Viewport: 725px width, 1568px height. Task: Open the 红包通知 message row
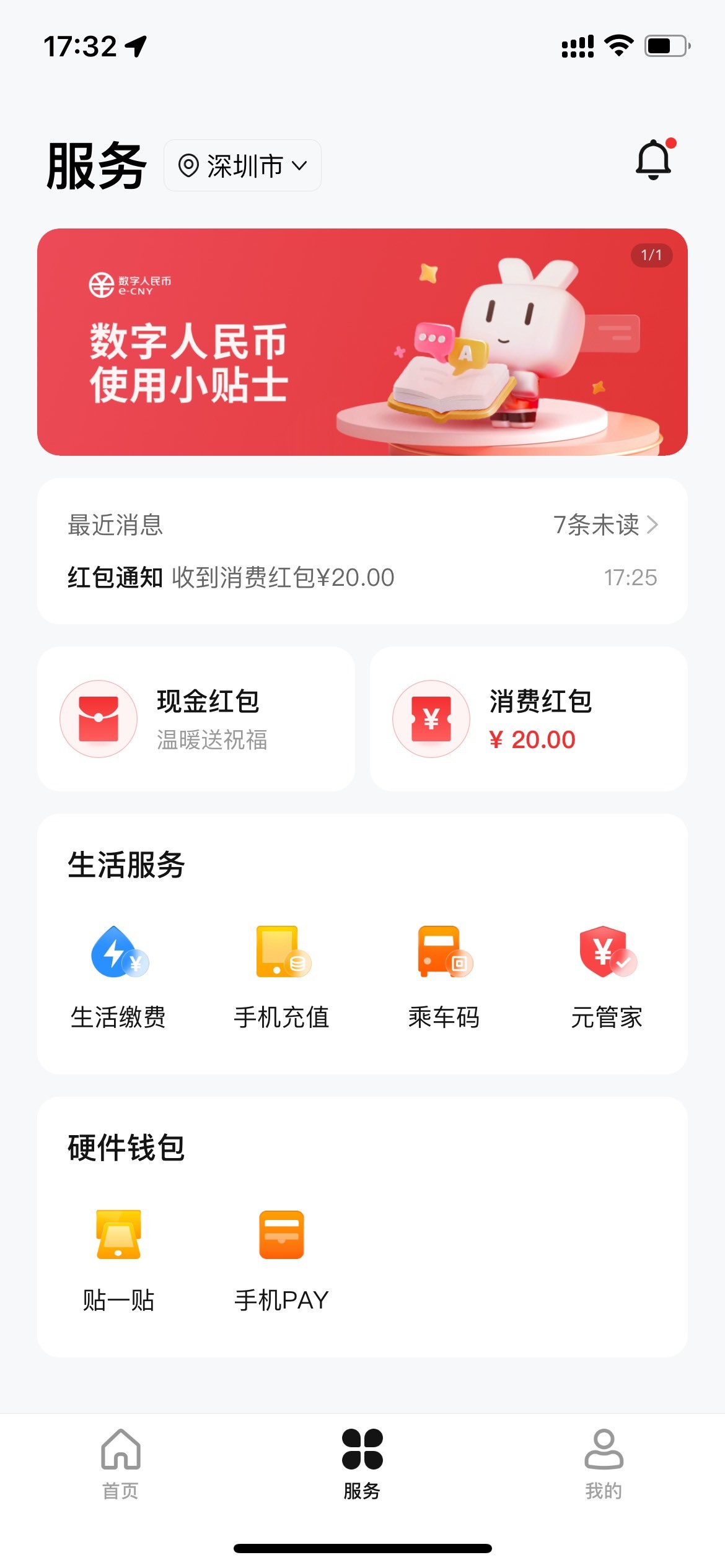362,577
